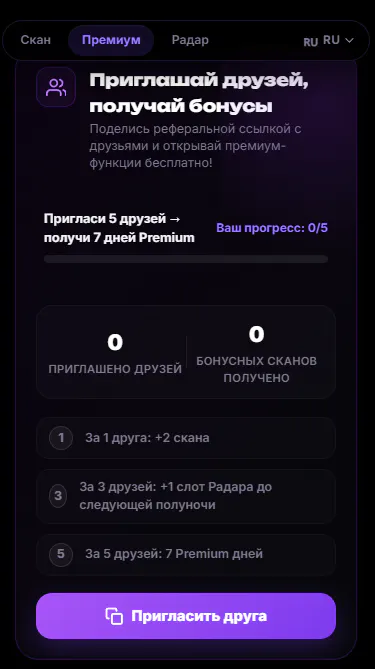
Task: Switch to the Скан tab
Action: tap(36, 40)
